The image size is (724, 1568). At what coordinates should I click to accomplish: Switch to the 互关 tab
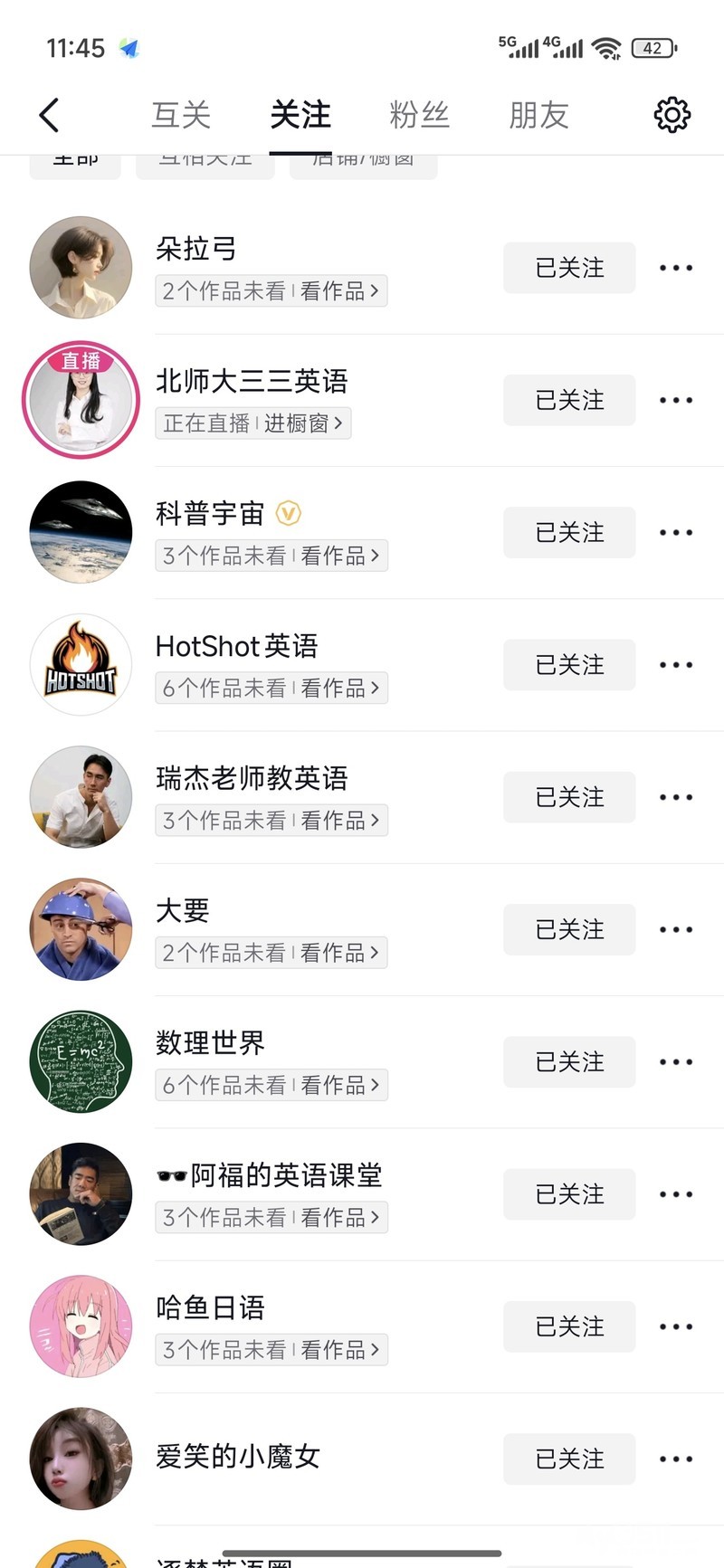pyautogui.click(x=181, y=115)
